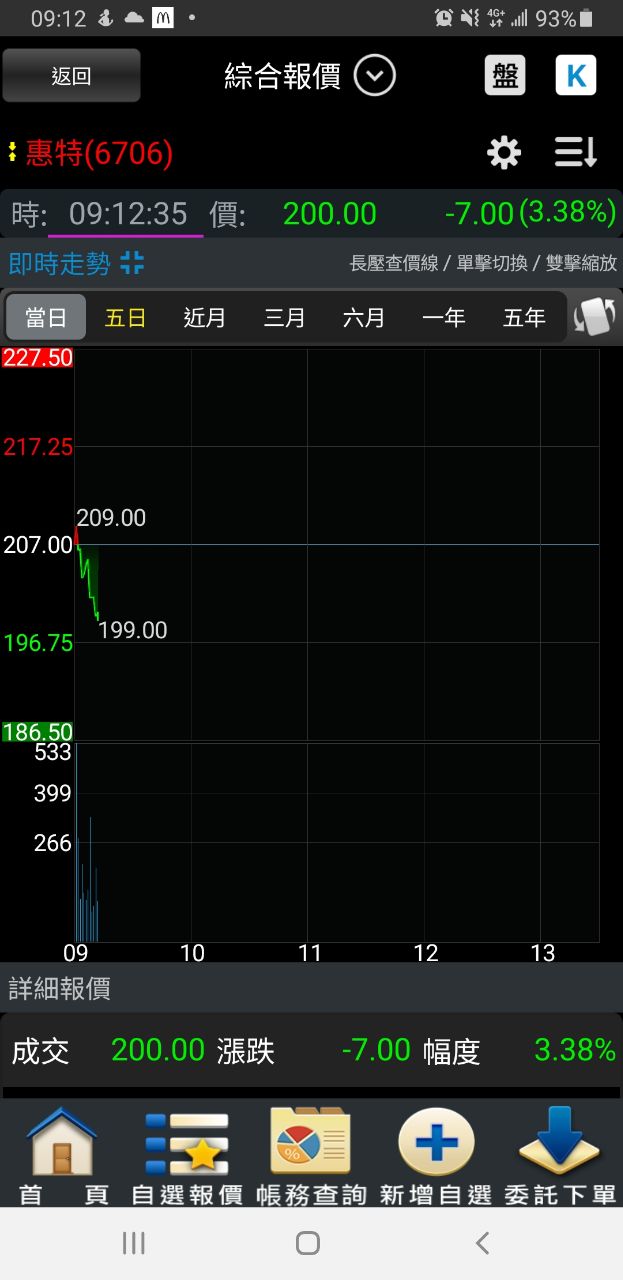623x1280 pixels.
Task: Show the 三月 chart range
Action: pyautogui.click(x=285, y=318)
